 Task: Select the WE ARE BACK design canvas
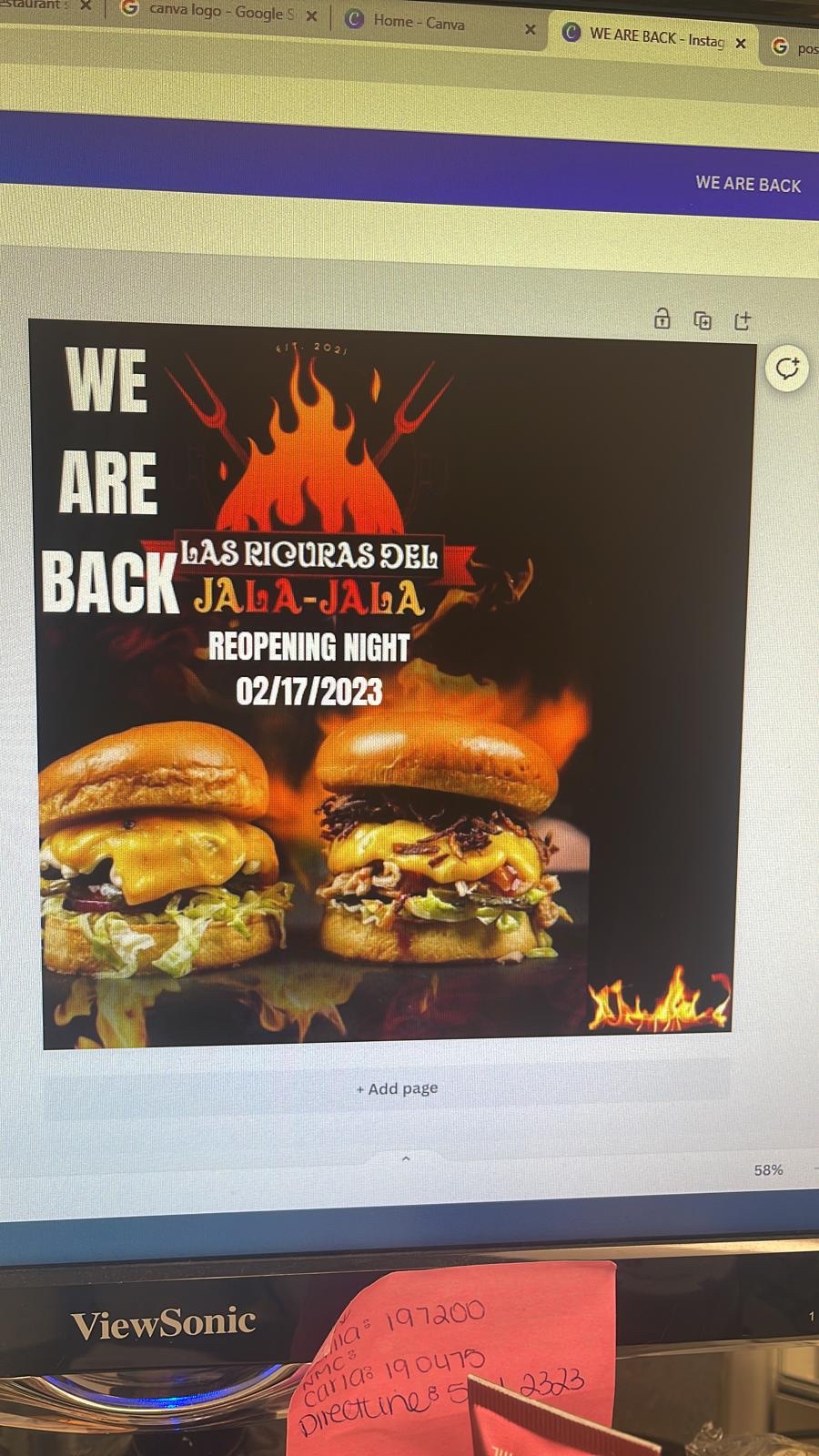pos(391,682)
